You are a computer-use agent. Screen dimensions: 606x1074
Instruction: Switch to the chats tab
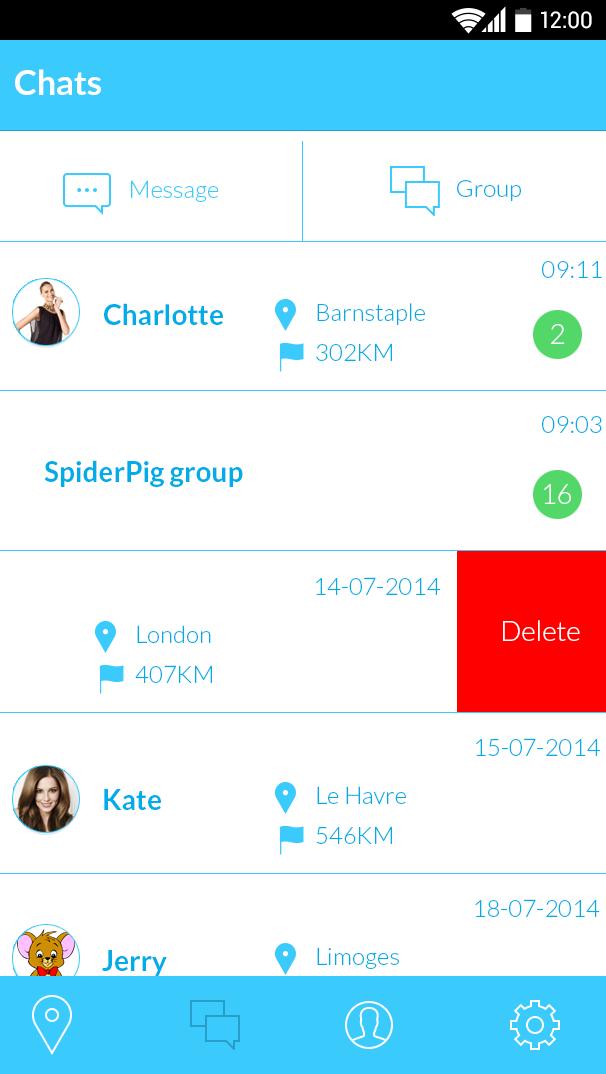pyautogui.click(x=215, y=1025)
